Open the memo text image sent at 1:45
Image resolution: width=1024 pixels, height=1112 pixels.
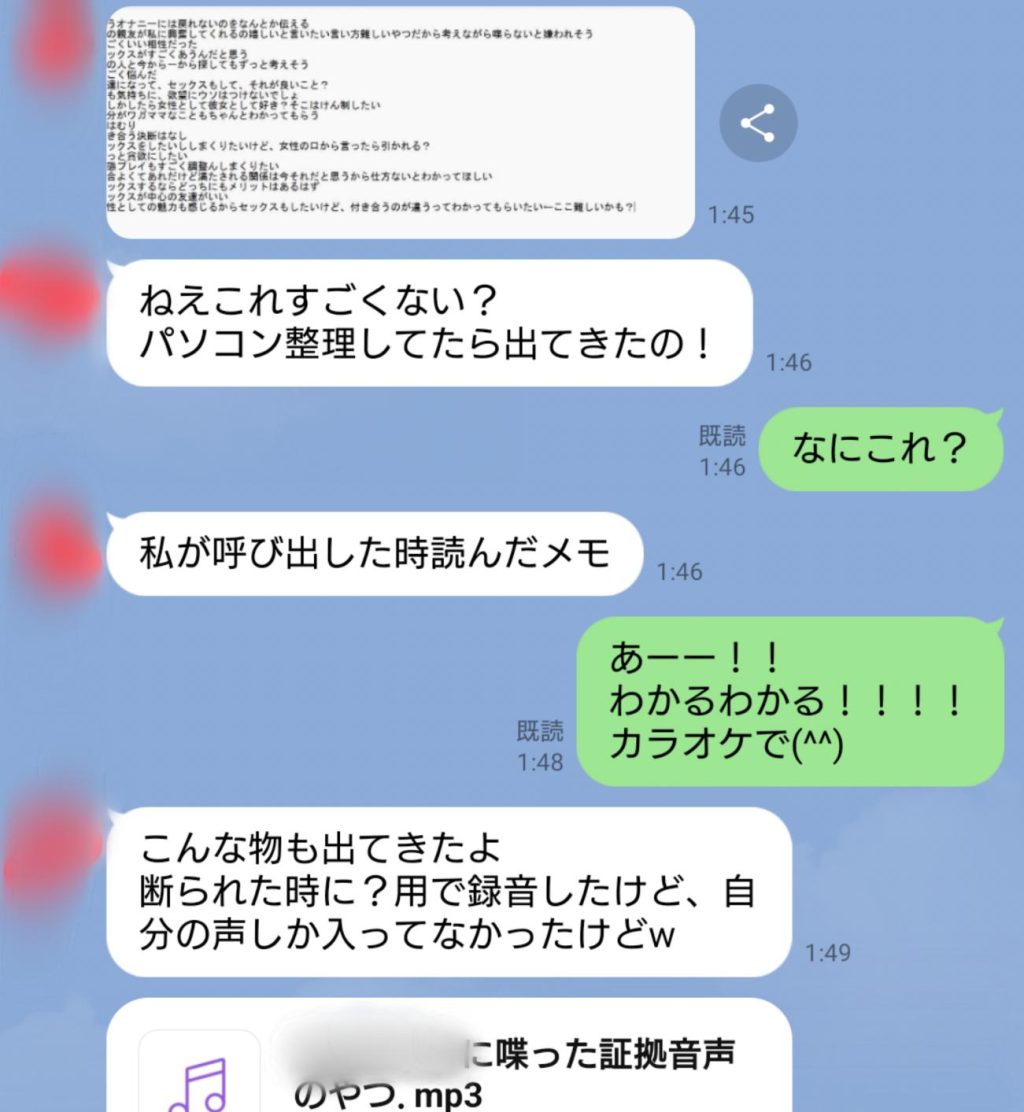400,122
